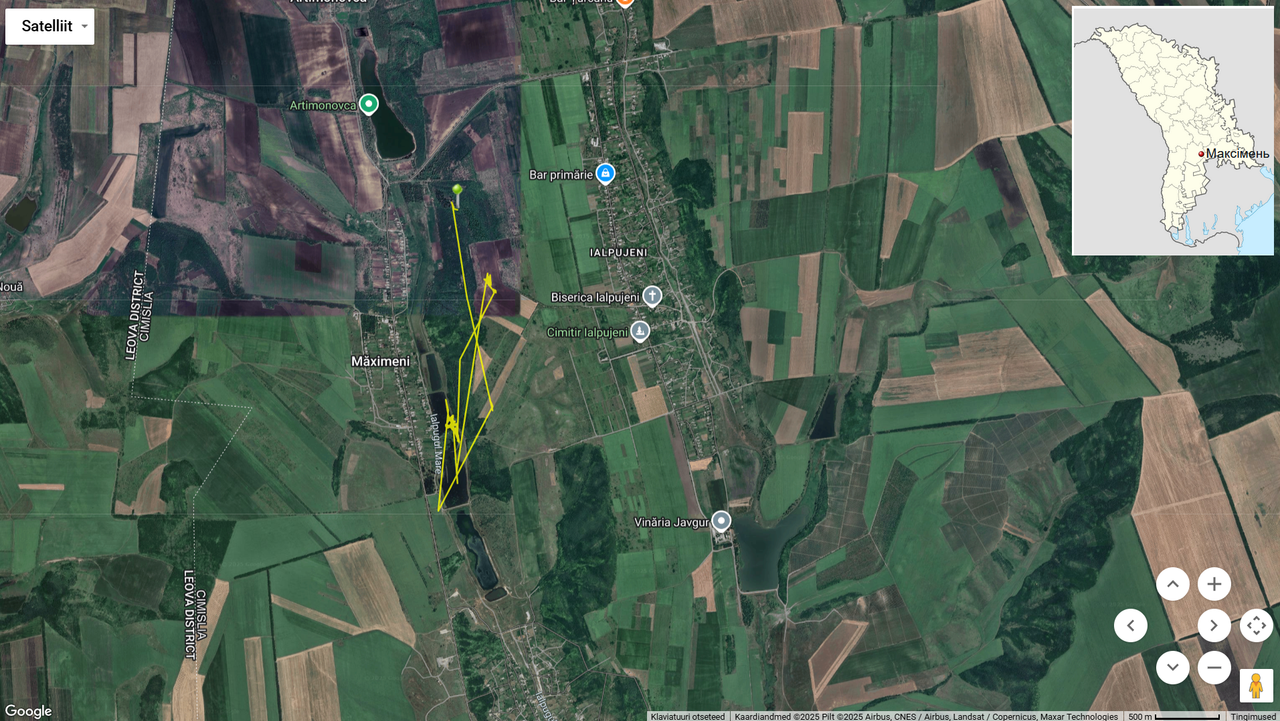The width and height of the screenshot is (1280, 721).
Task: Zoom in the map with the plus button
Action: point(1214,584)
